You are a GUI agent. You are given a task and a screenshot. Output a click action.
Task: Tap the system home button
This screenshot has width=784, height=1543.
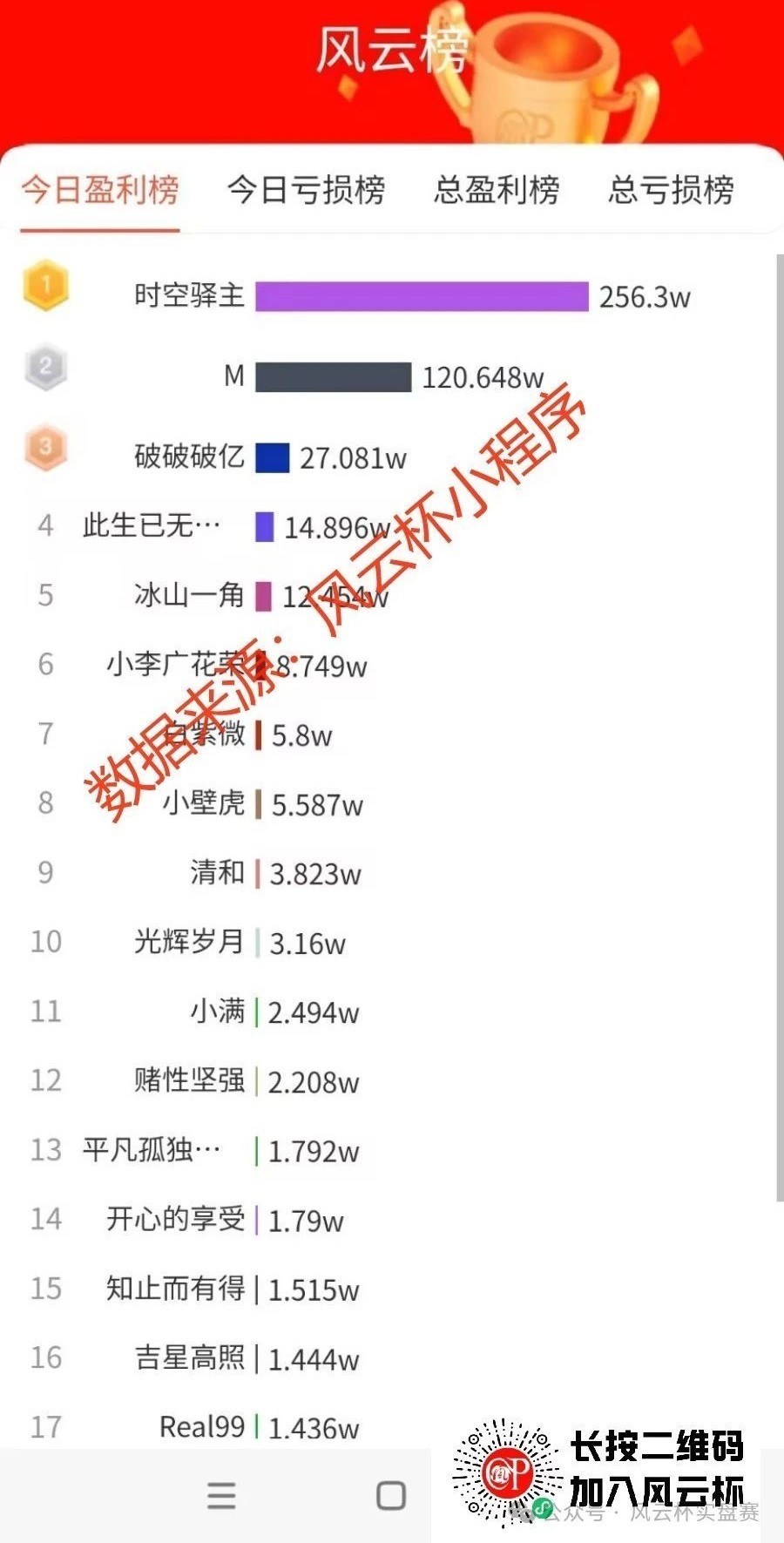391,1495
